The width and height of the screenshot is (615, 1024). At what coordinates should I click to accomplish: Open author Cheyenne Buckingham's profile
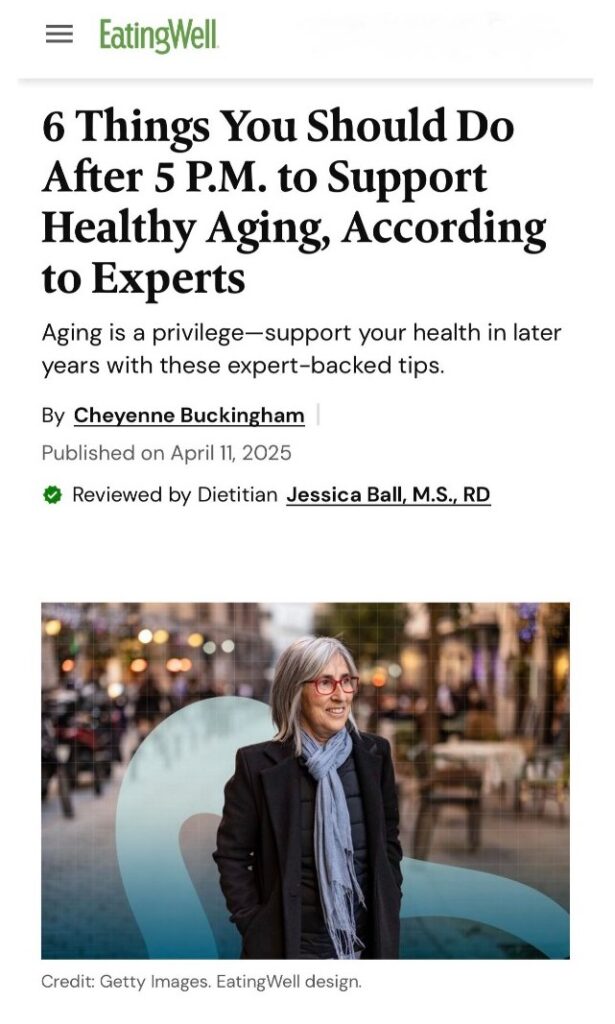click(x=189, y=415)
